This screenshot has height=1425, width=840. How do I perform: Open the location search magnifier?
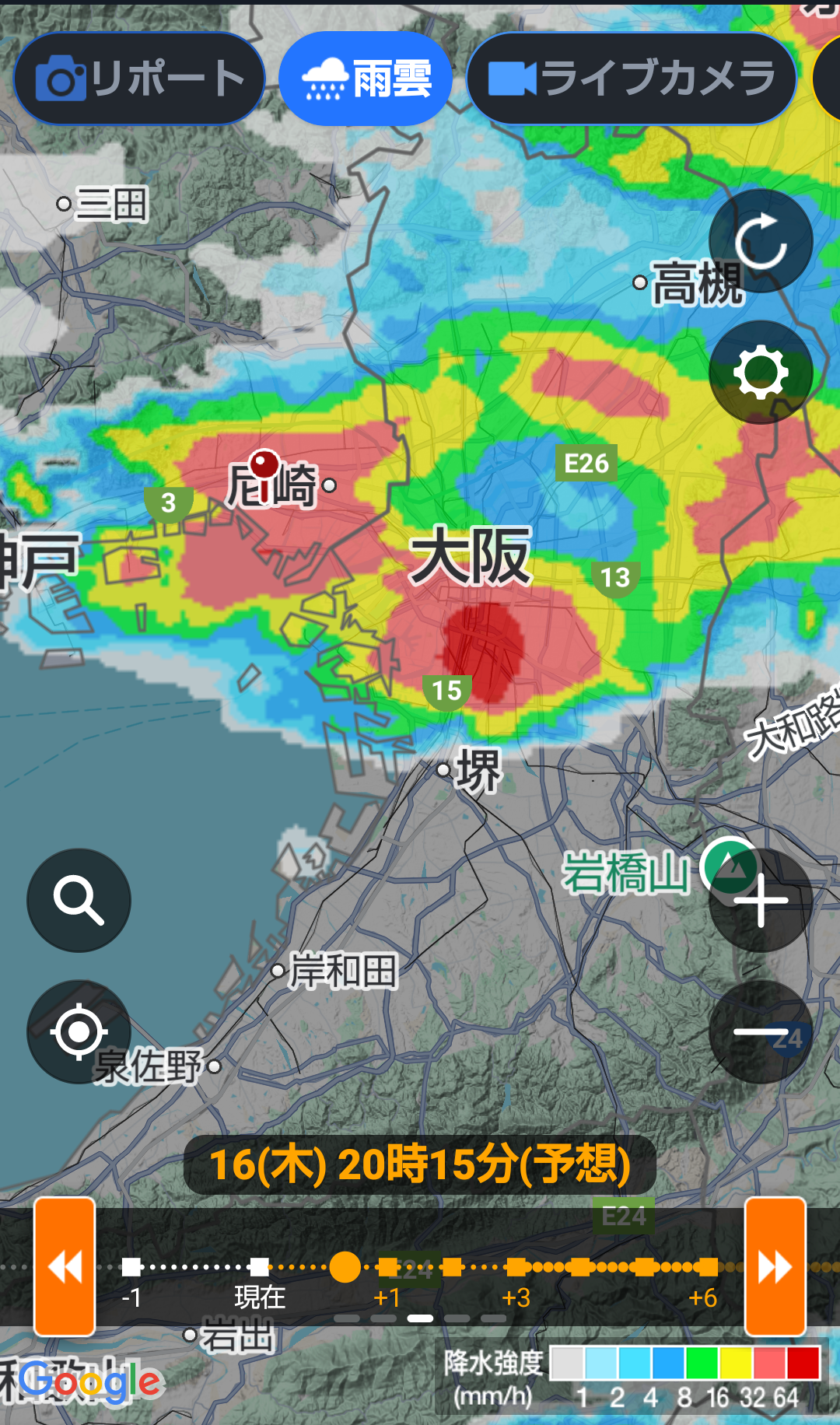tap(79, 900)
